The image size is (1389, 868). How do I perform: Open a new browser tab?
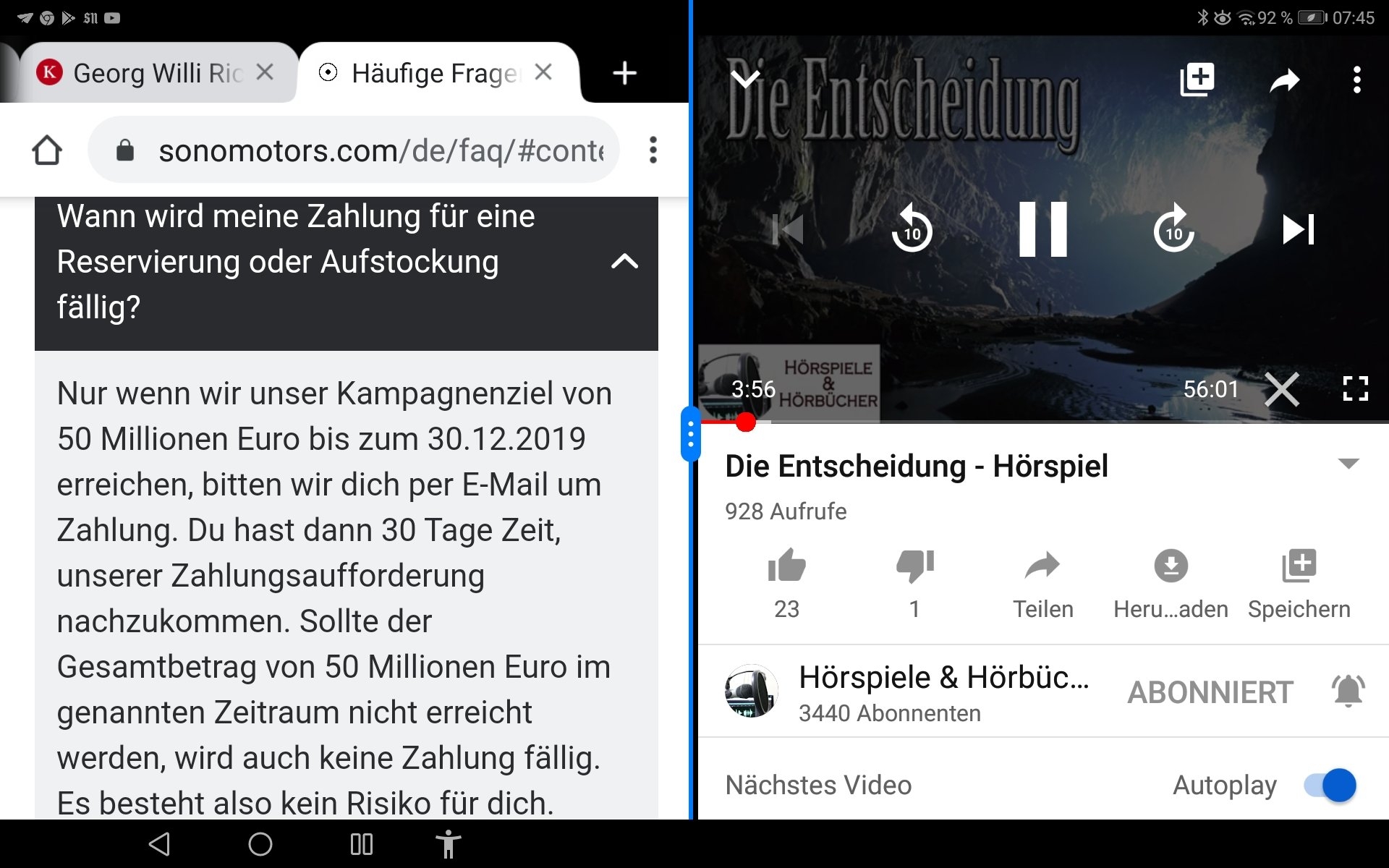point(624,73)
